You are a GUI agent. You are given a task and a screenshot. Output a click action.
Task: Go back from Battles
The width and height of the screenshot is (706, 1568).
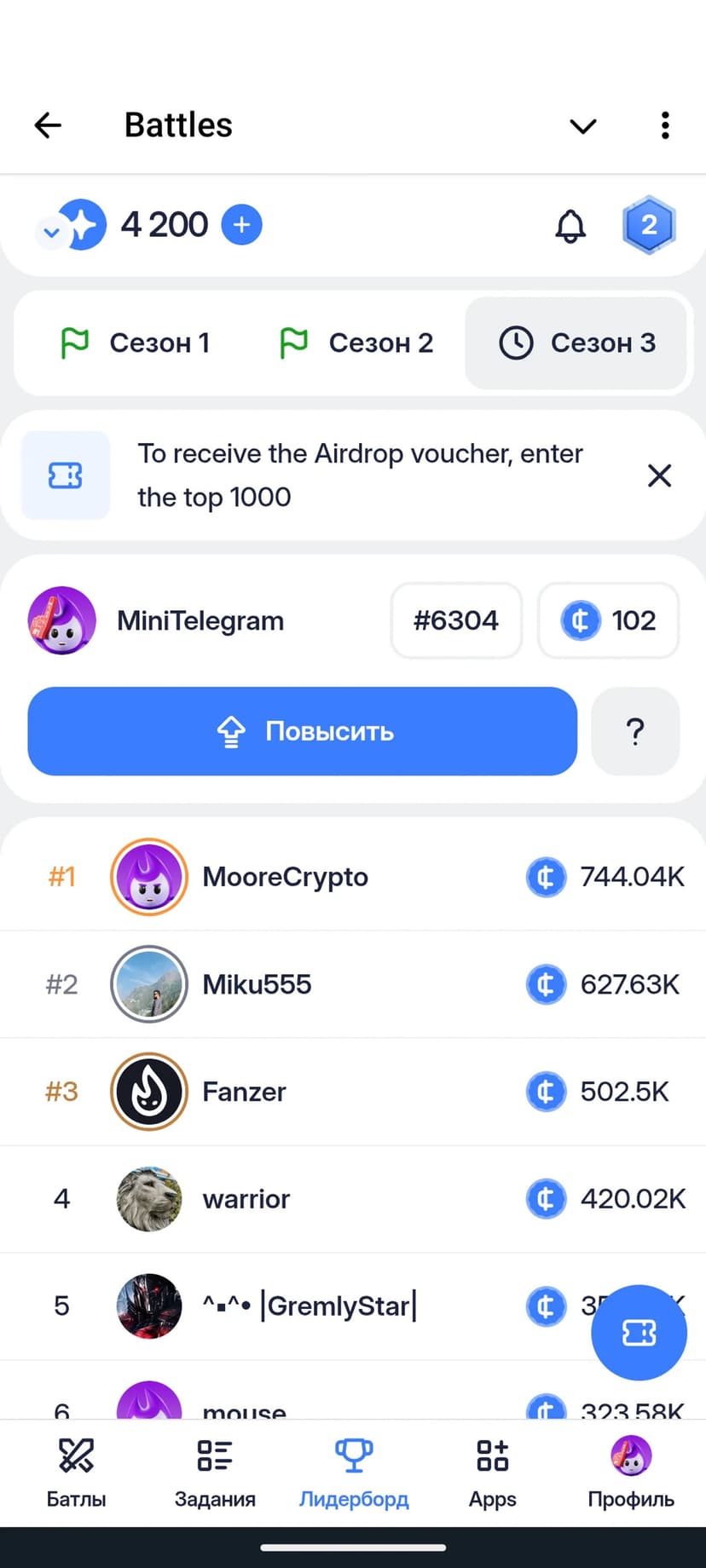(x=48, y=125)
